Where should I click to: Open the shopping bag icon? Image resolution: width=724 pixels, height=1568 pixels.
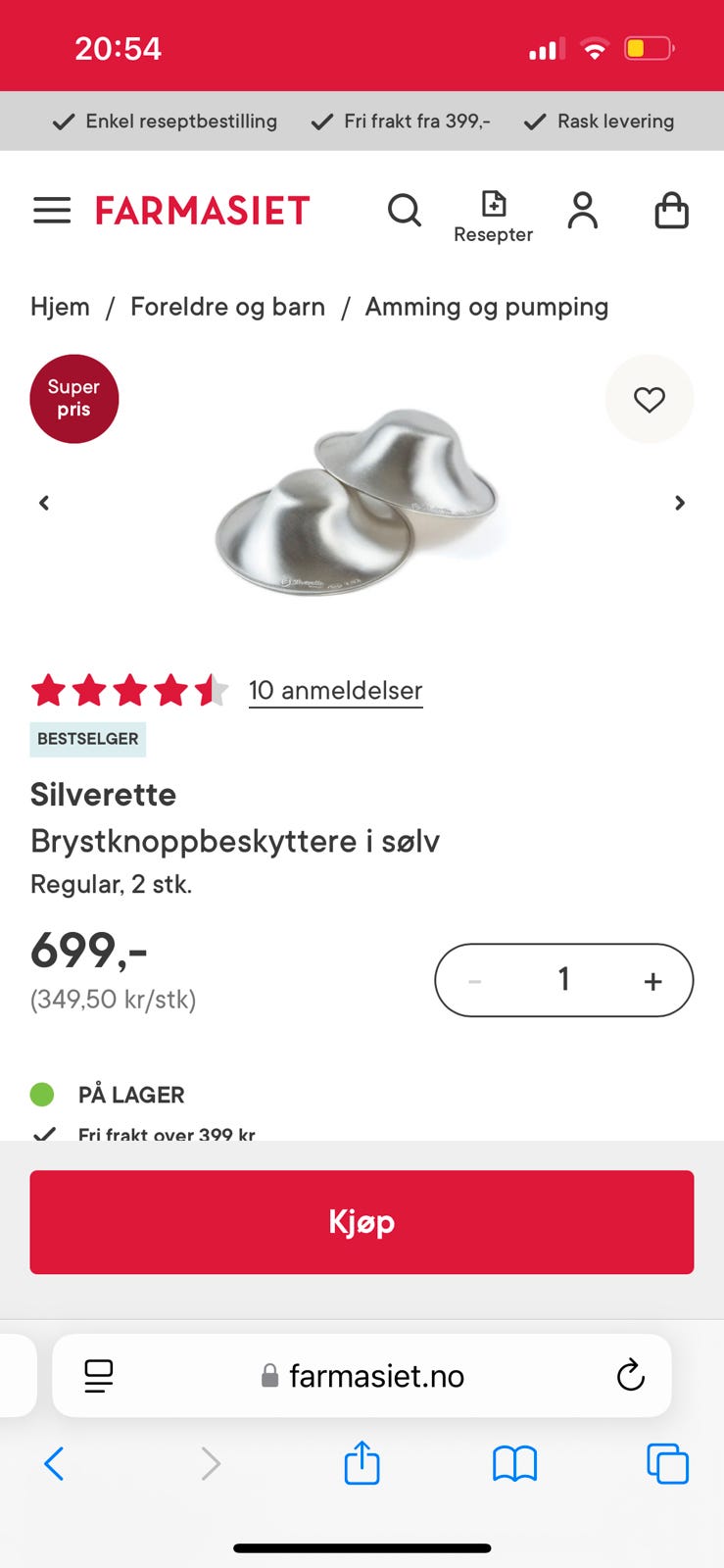click(x=671, y=210)
